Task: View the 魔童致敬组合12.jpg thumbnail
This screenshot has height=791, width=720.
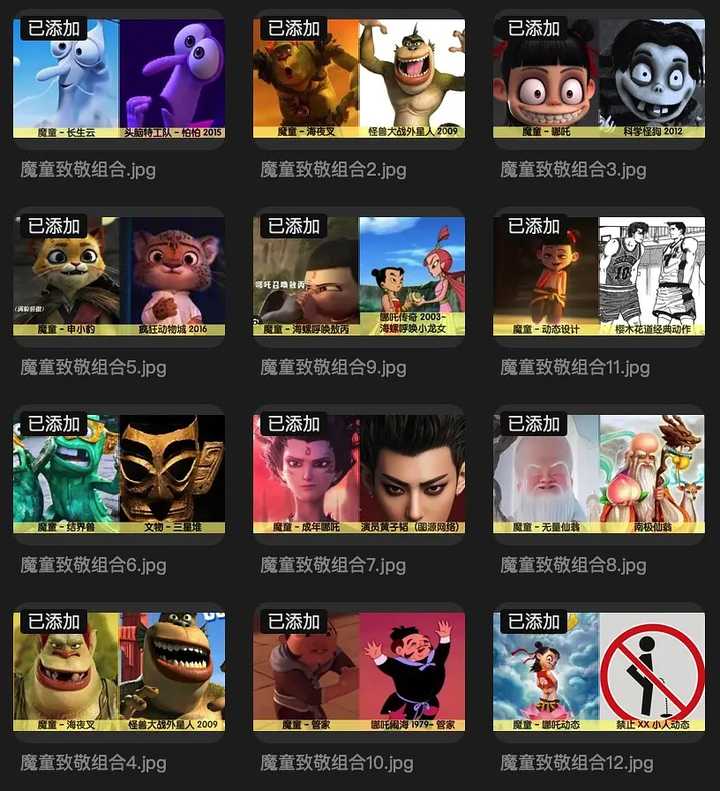Action: pyautogui.click(x=599, y=672)
